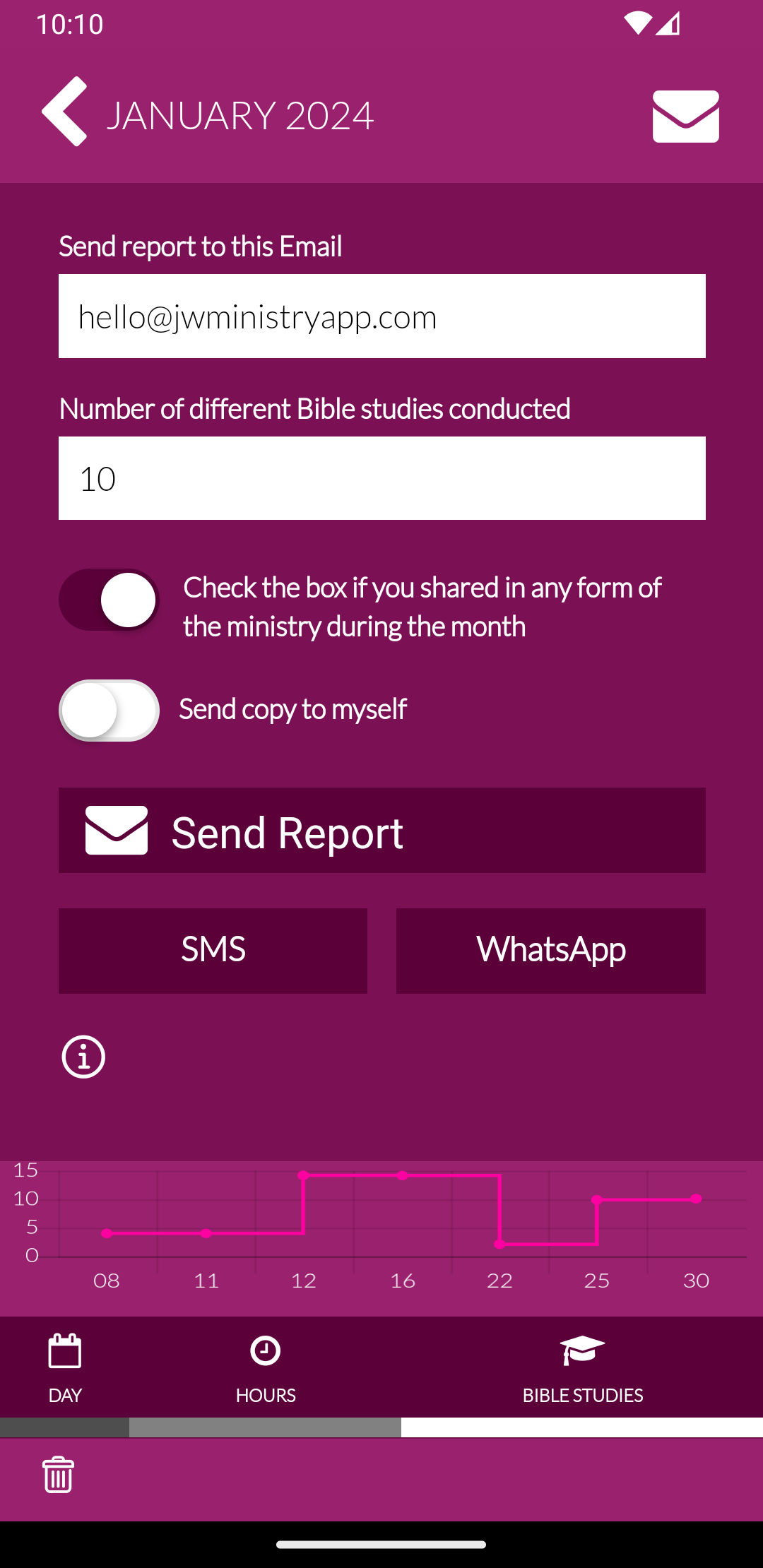Send the report via WhatsApp
This screenshot has width=763, height=1568.
[550, 951]
